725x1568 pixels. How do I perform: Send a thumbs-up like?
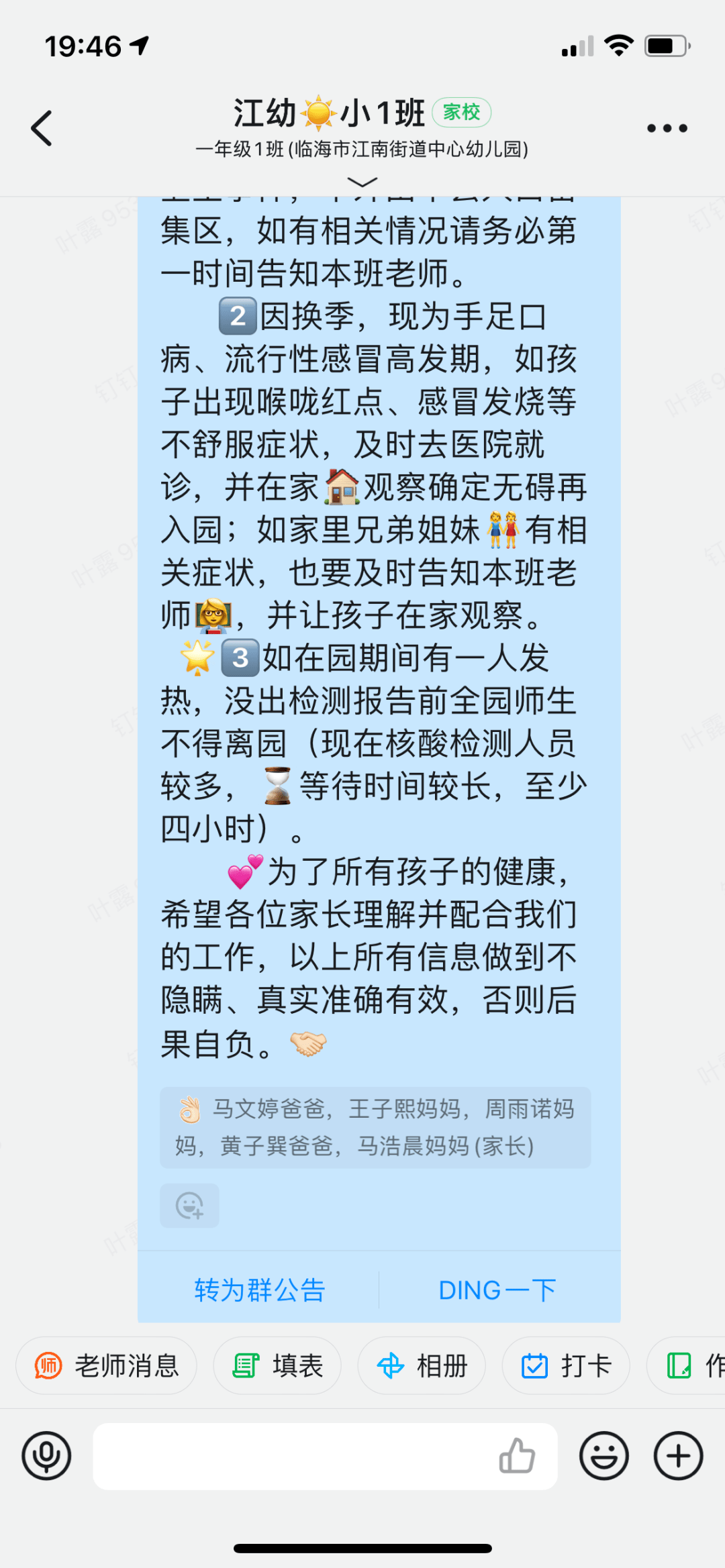point(517,1456)
